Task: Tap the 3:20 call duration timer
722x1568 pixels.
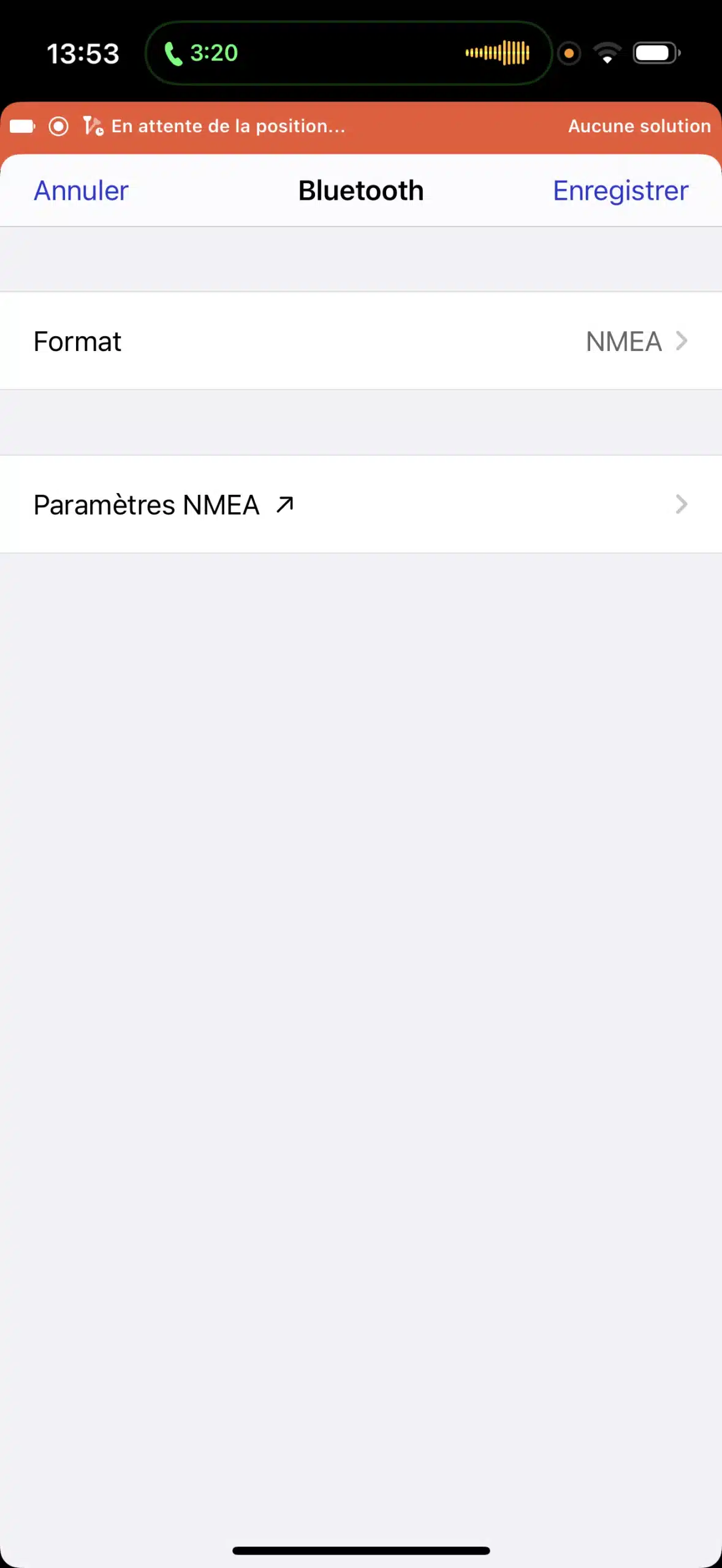Action: tap(213, 53)
